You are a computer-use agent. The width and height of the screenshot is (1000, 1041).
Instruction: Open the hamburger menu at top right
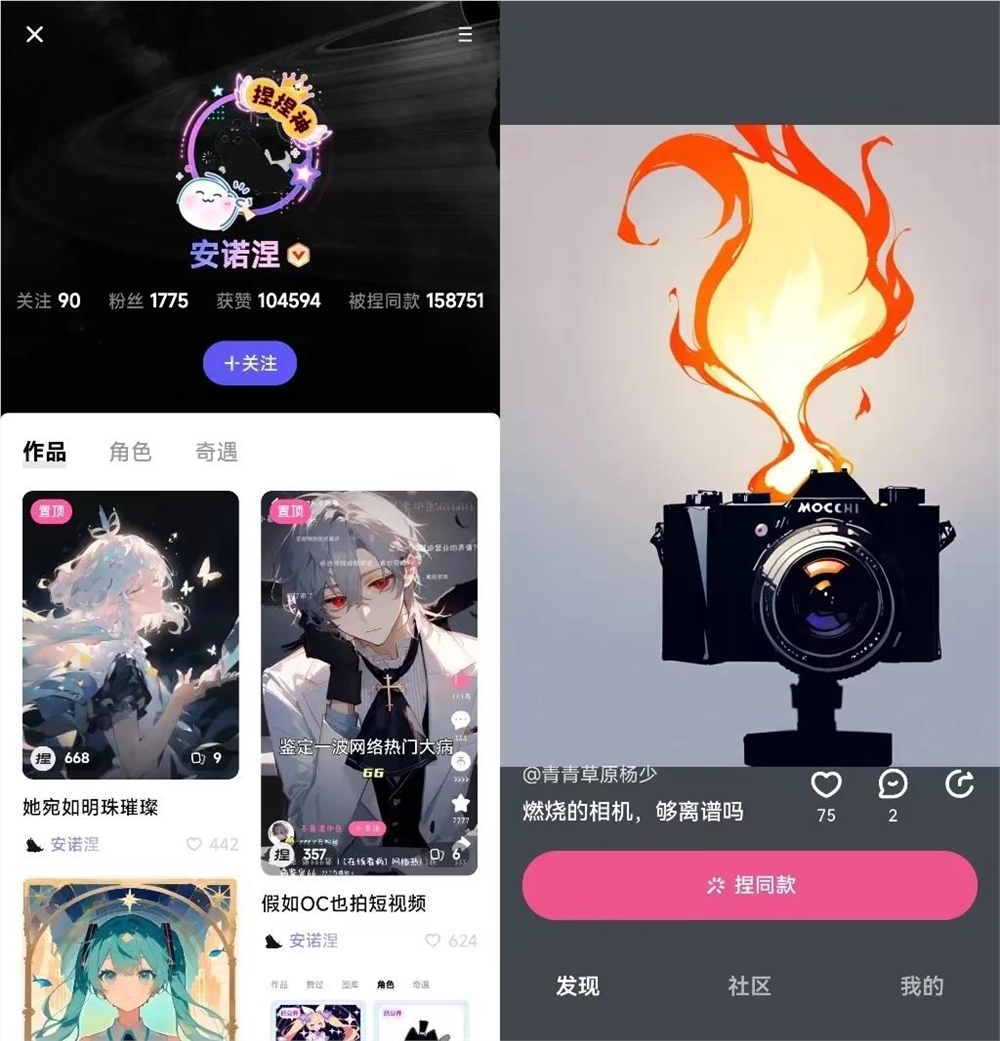click(x=464, y=34)
